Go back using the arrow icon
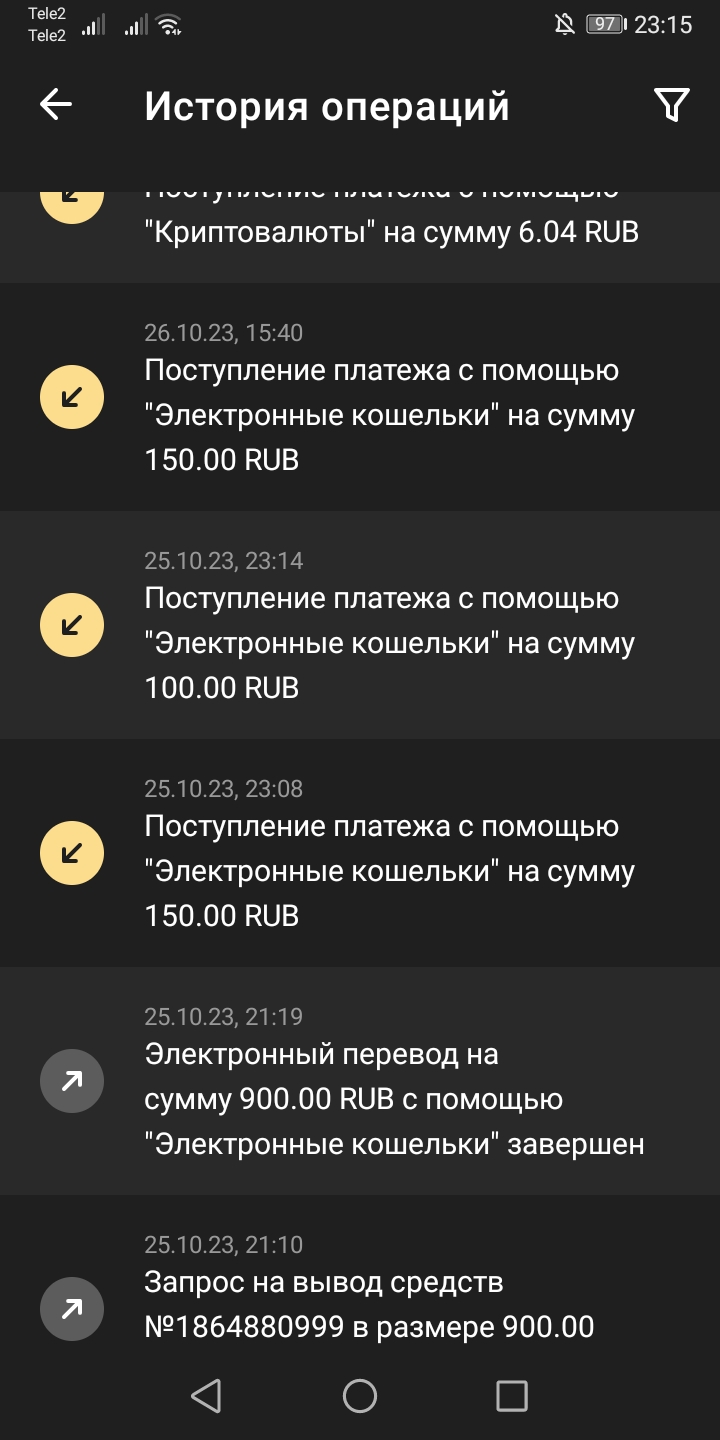Viewport: 720px width, 1440px height. (x=56, y=105)
